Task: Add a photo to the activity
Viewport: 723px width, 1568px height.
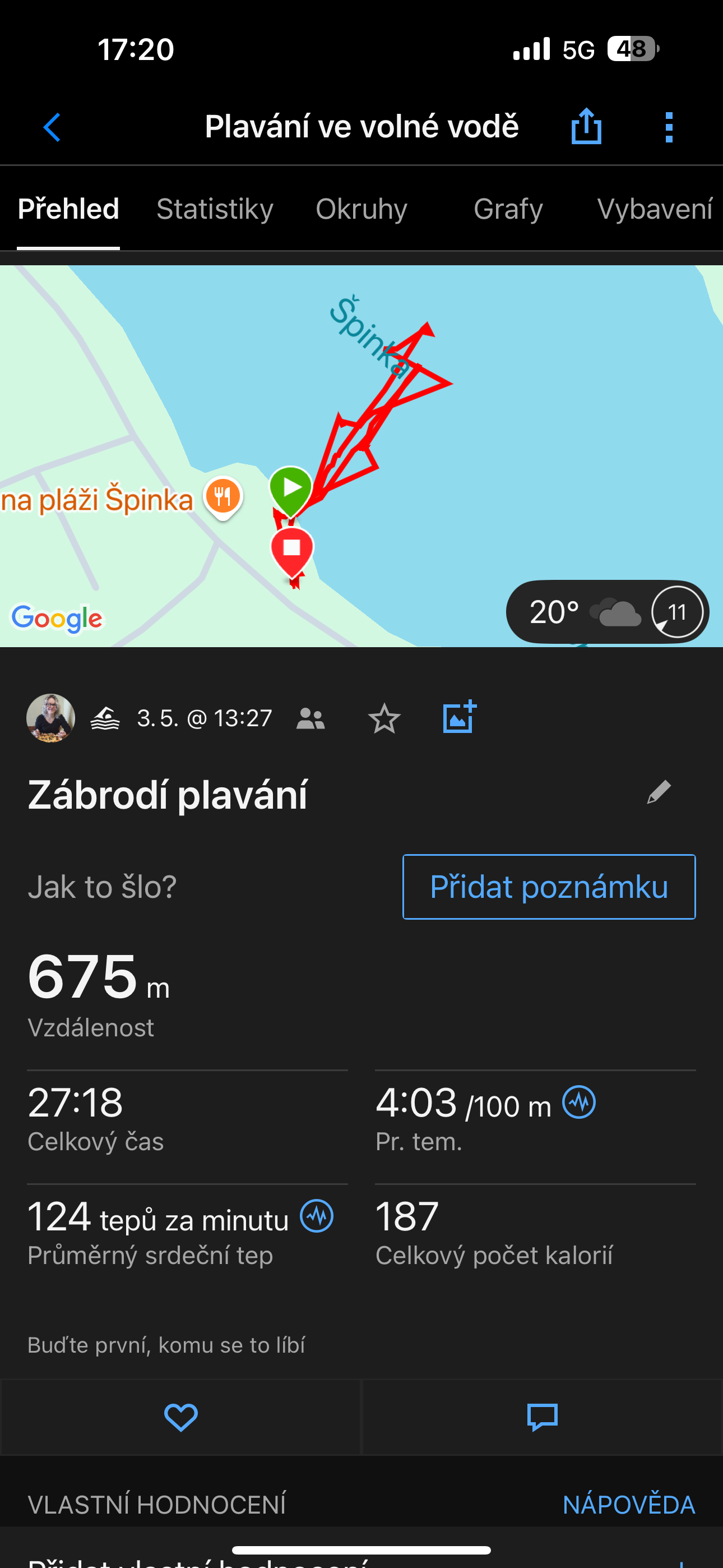Action: 460,718
